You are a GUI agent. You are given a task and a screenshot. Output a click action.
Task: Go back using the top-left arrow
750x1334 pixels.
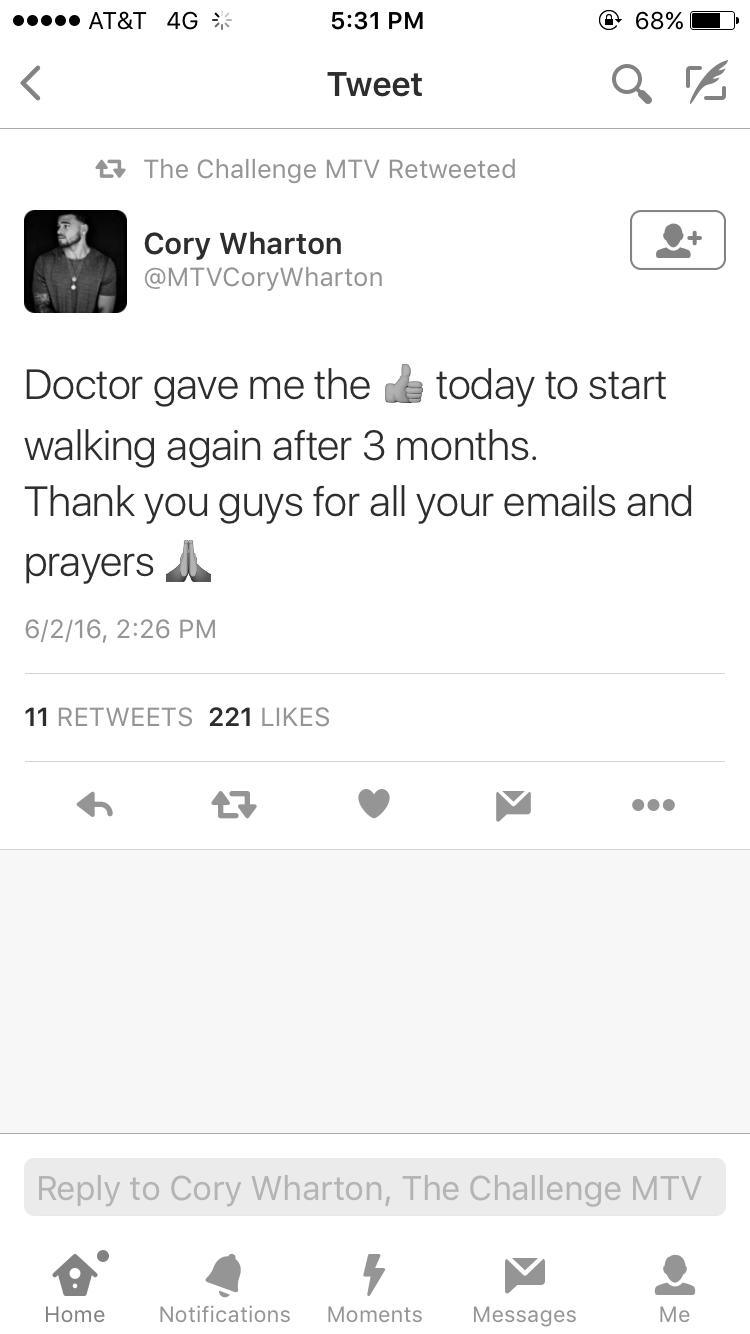click(x=32, y=84)
